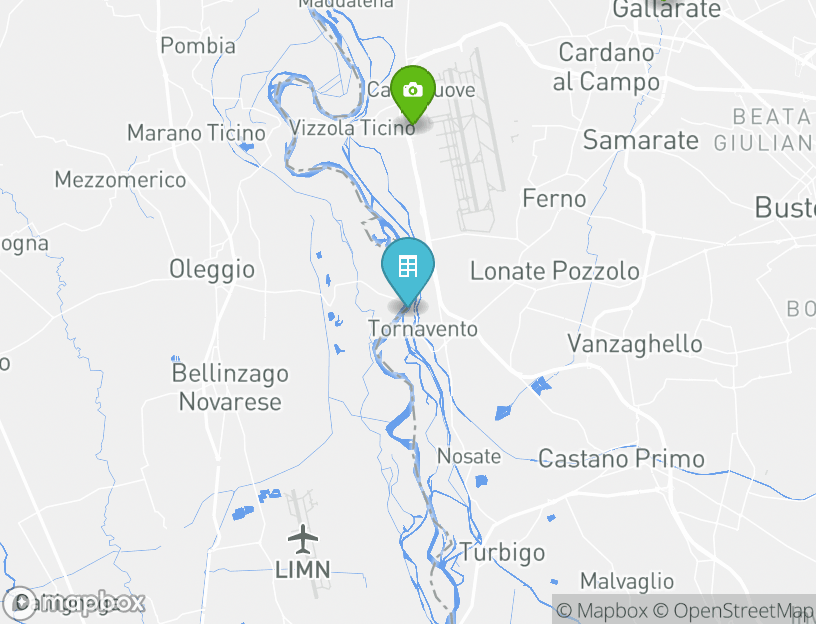Select the blue building marker at Tornavento
816x624 pixels.
407,267
